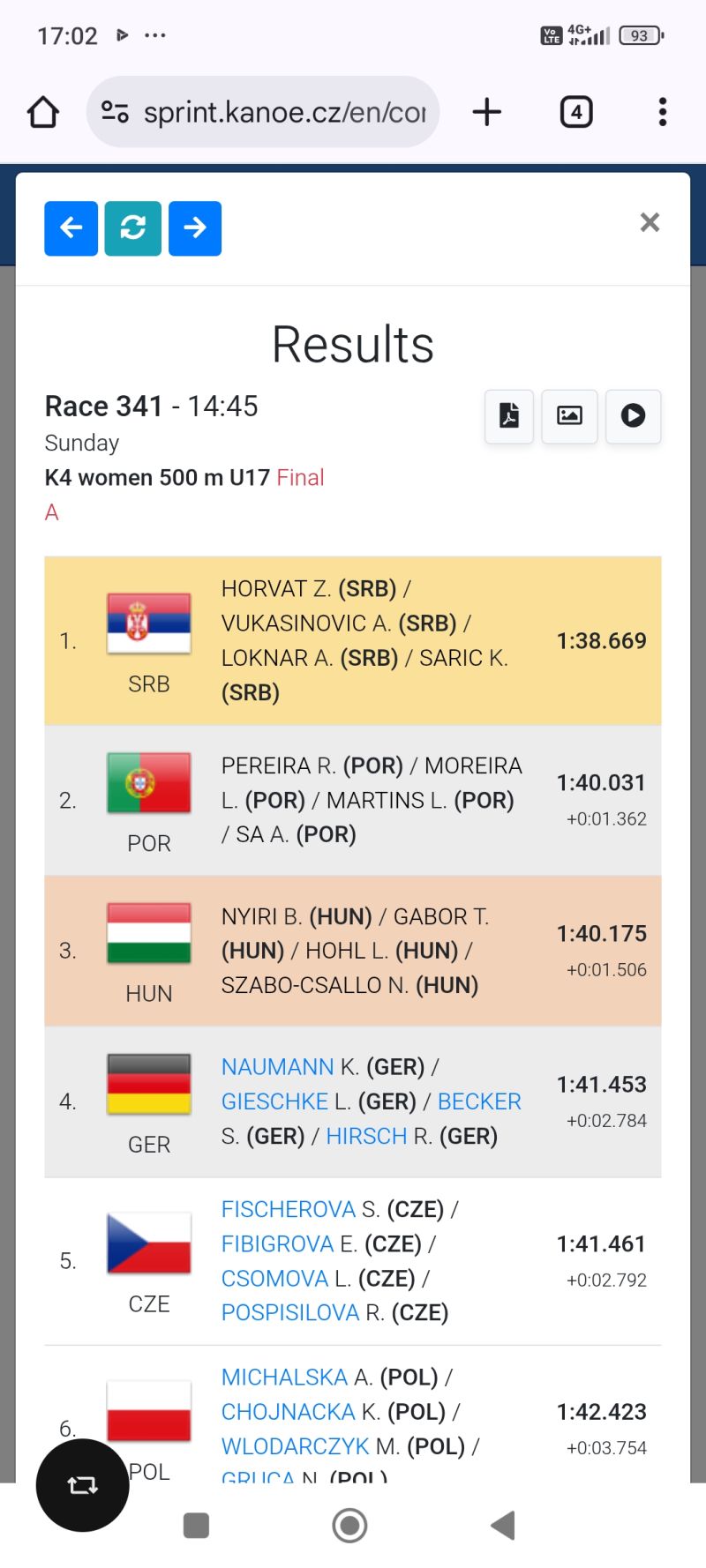Image resolution: width=706 pixels, height=1568 pixels.
Task: Open NAUMANN athlete link
Action: click(277, 1067)
